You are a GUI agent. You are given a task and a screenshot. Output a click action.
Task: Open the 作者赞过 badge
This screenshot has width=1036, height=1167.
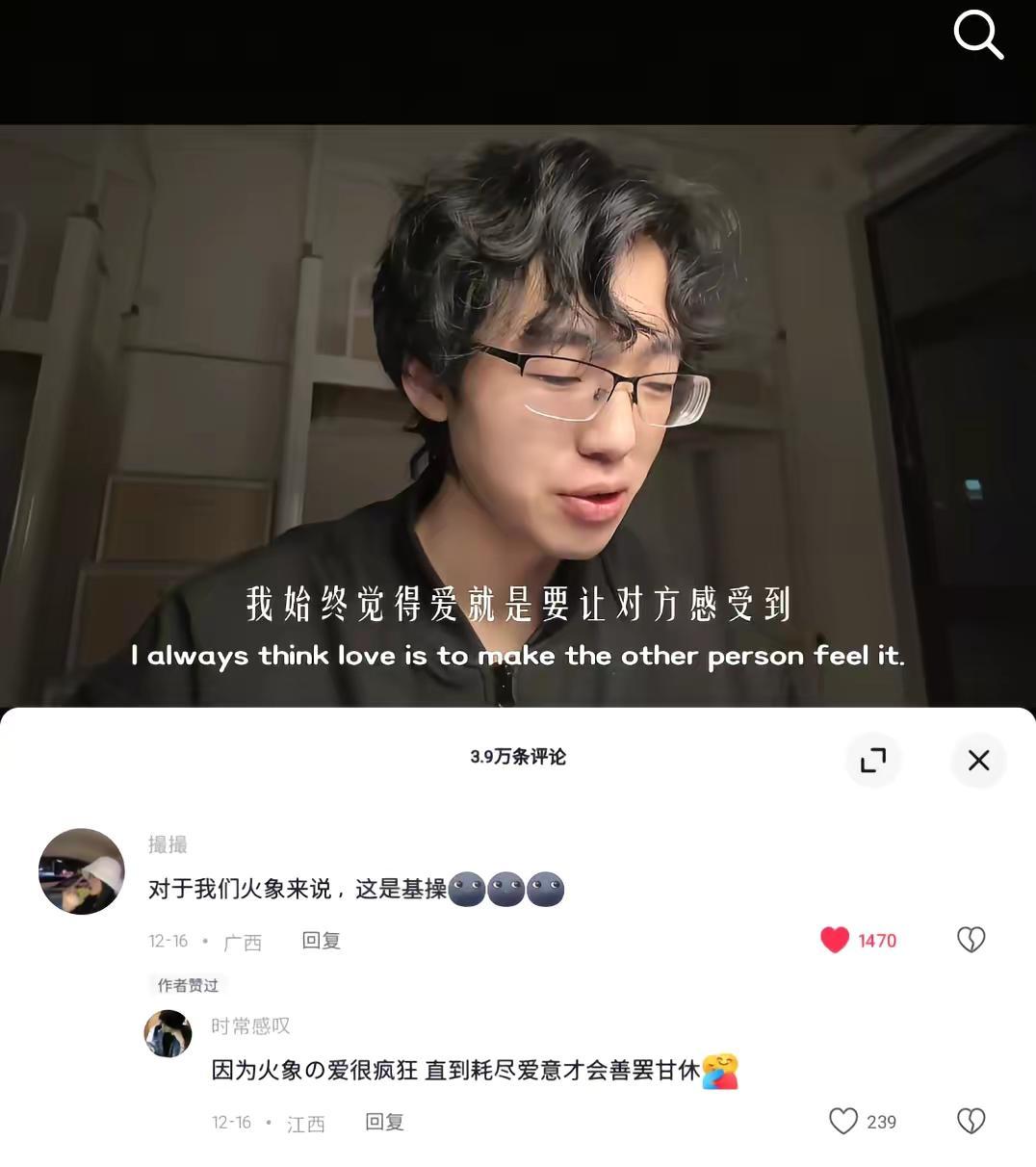[187, 985]
